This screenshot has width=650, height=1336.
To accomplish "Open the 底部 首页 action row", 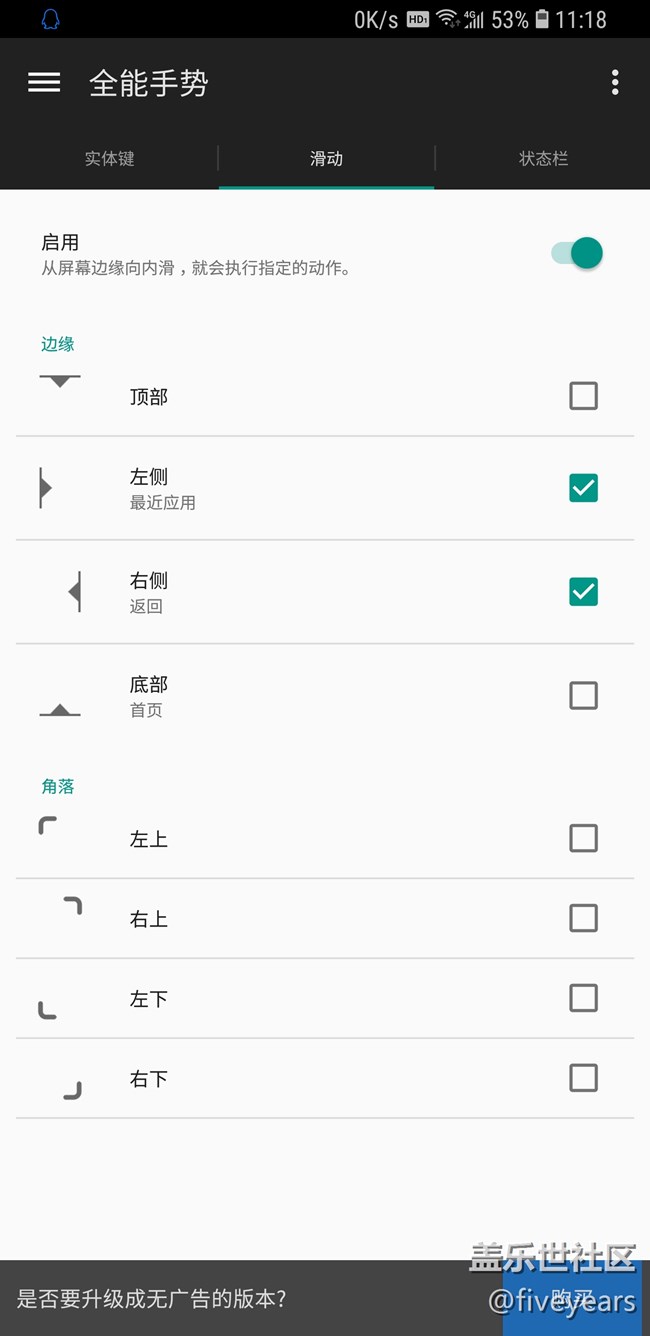I will [x=300, y=696].
